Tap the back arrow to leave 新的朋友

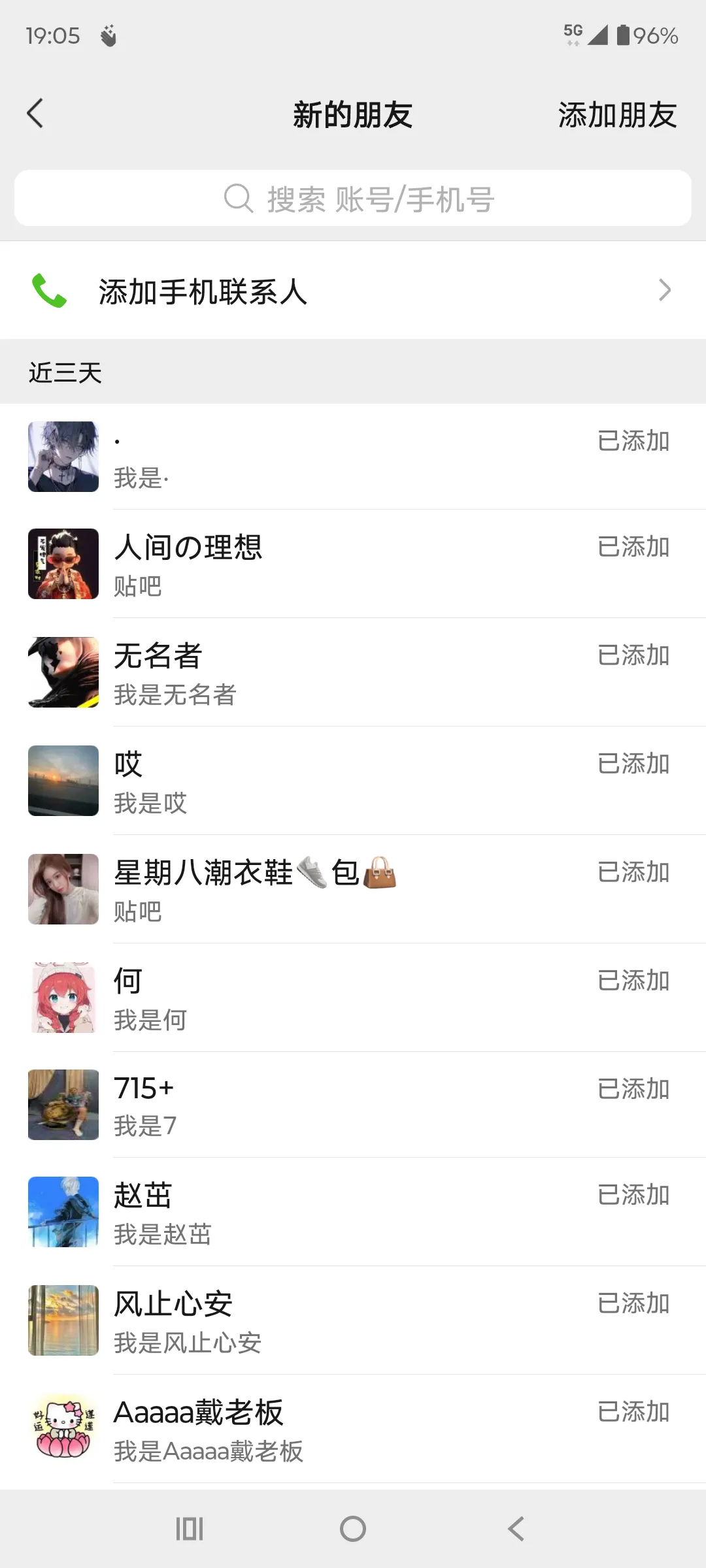coord(35,112)
